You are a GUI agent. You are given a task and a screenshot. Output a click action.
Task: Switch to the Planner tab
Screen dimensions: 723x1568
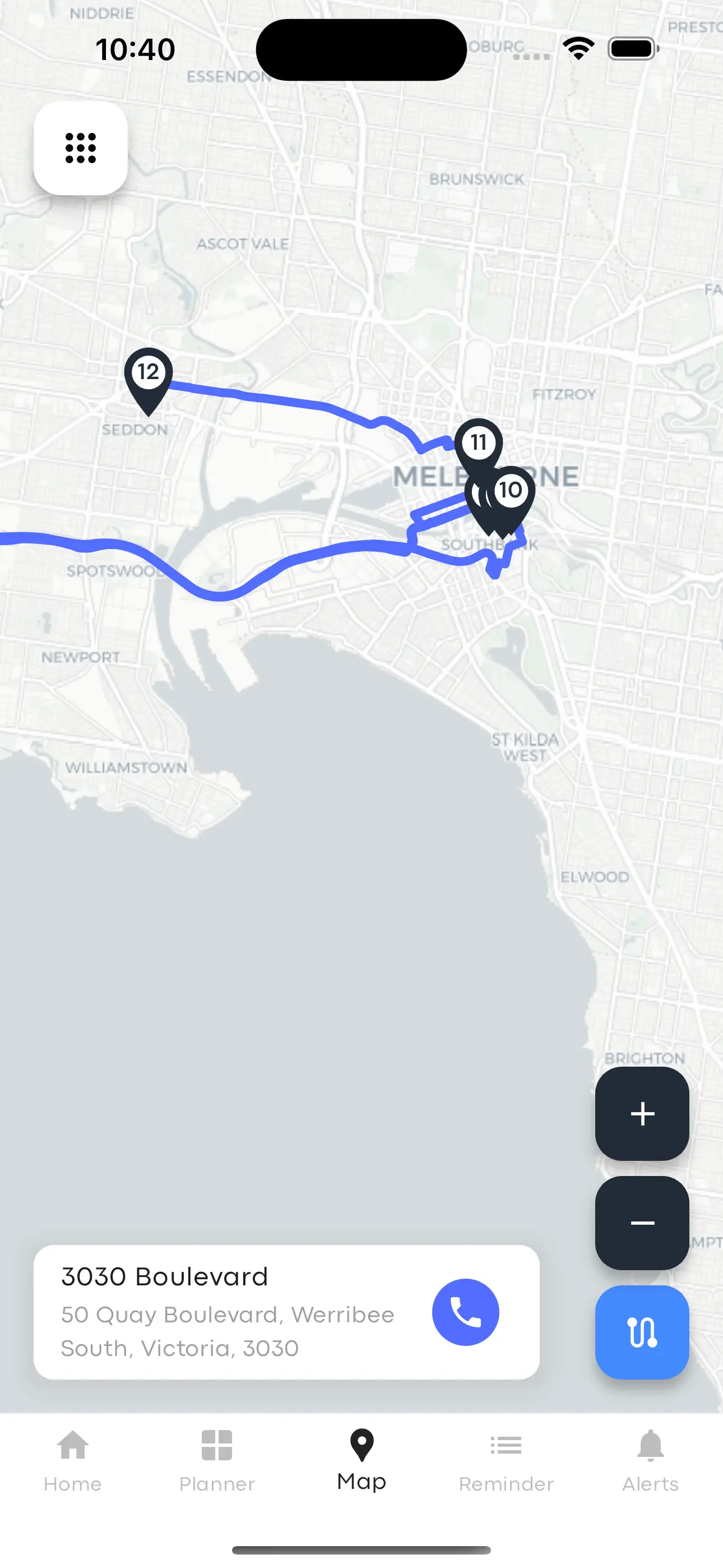click(x=217, y=1461)
